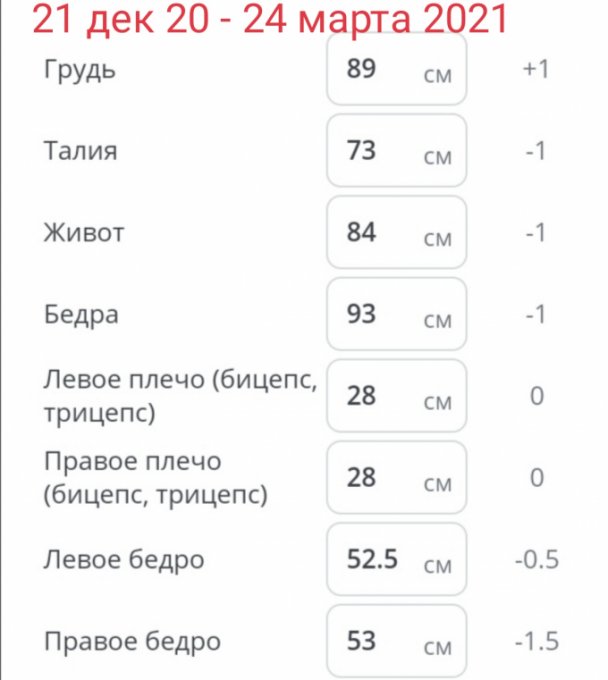Edit the Левое плечо measurement field
The height and width of the screenshot is (680, 608).
click(x=396, y=396)
